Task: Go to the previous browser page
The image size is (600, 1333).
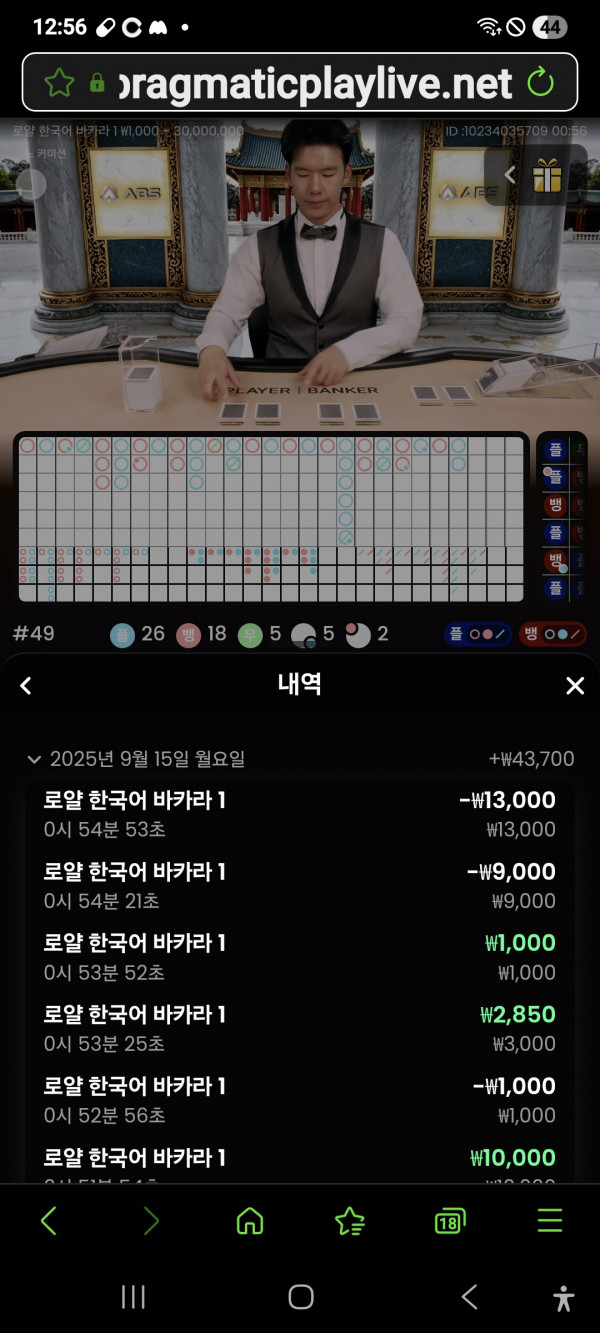Action: (x=48, y=1221)
